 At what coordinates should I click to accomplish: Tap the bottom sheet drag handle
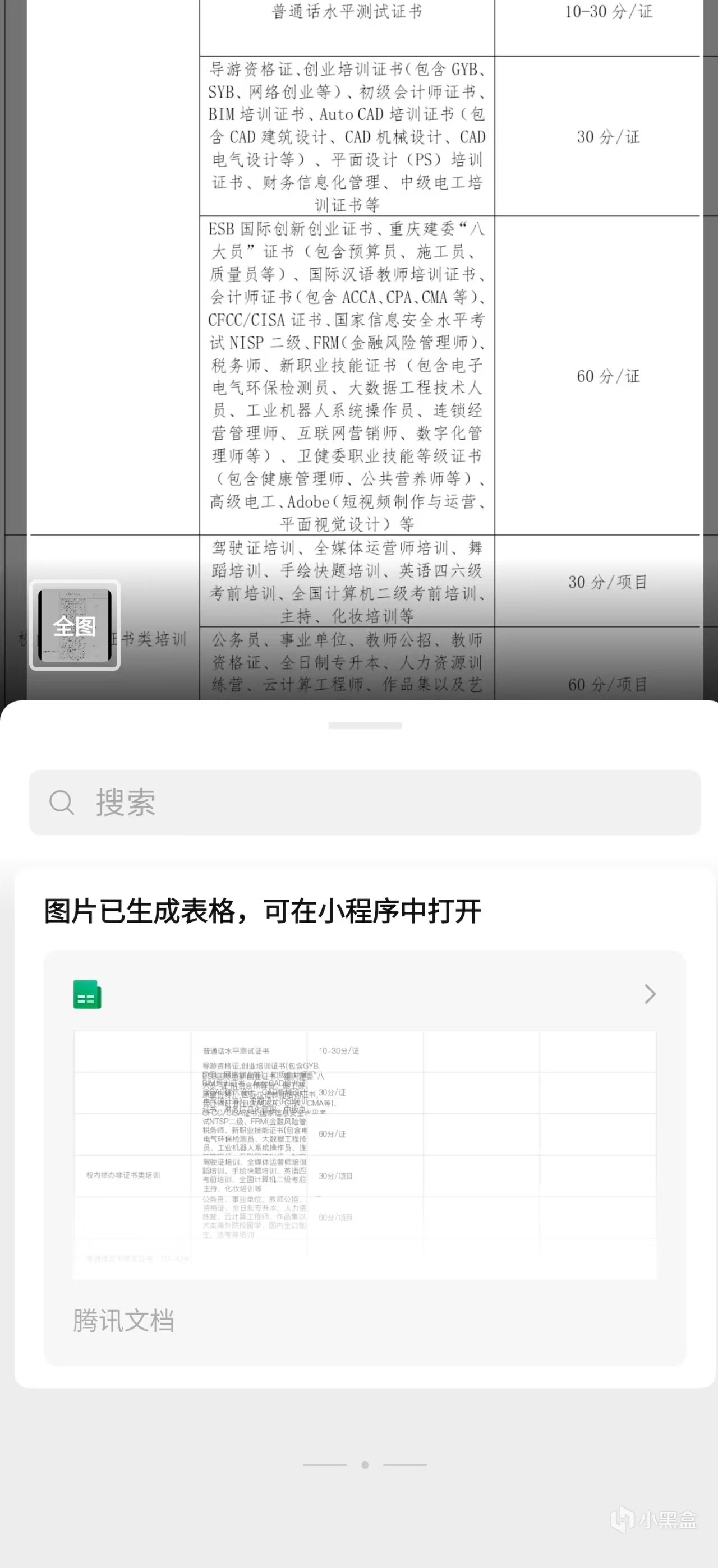(x=364, y=726)
